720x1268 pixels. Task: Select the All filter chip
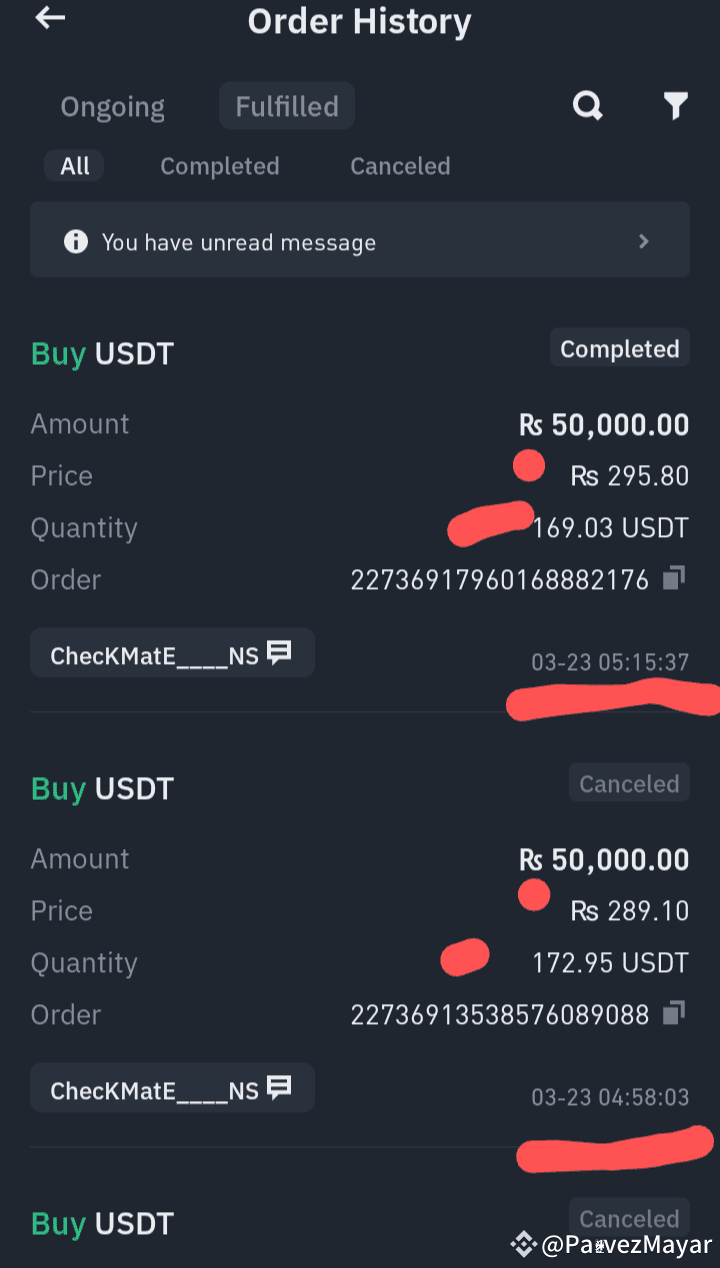(x=75, y=166)
